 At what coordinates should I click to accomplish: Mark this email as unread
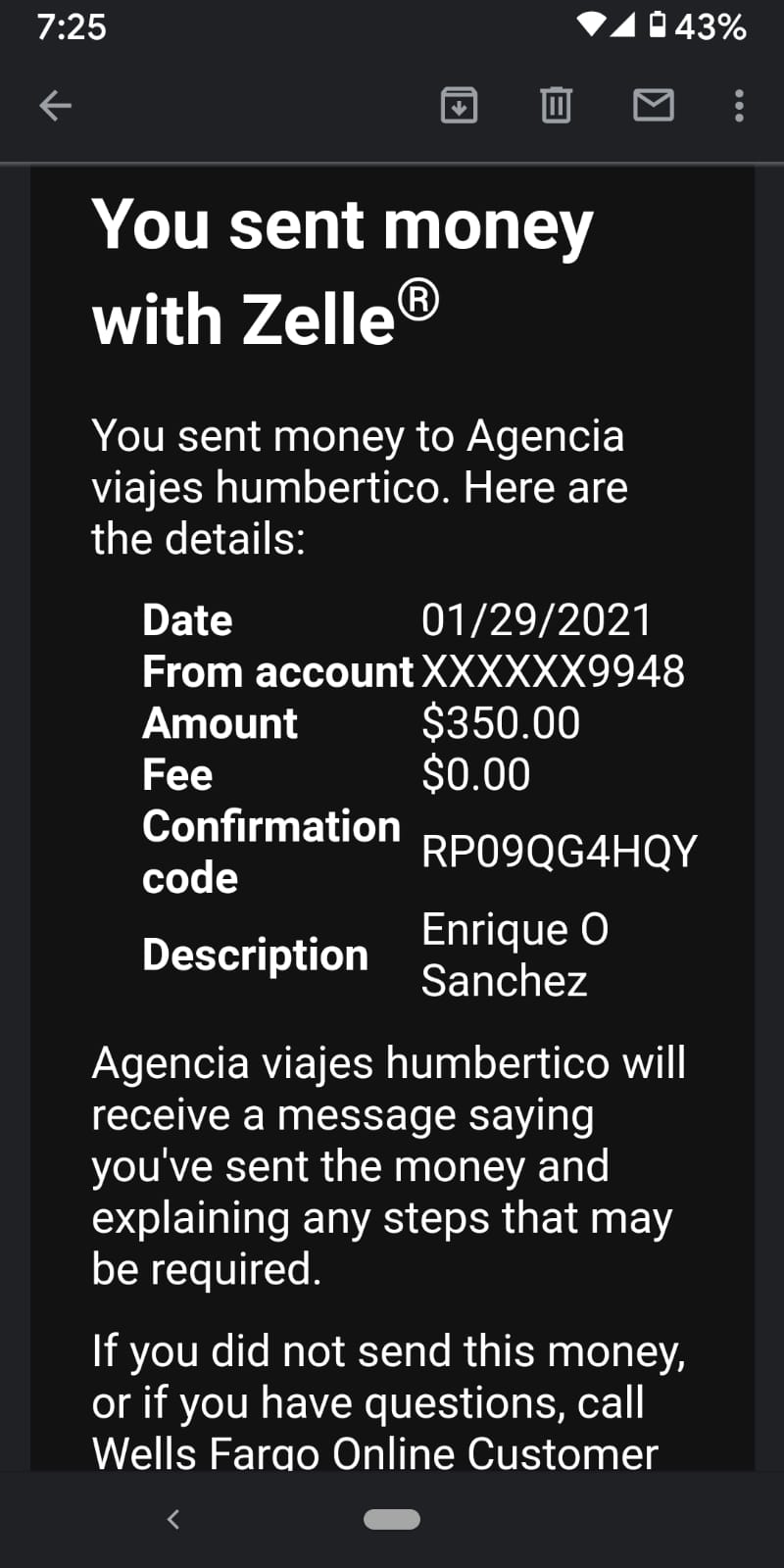(x=654, y=105)
